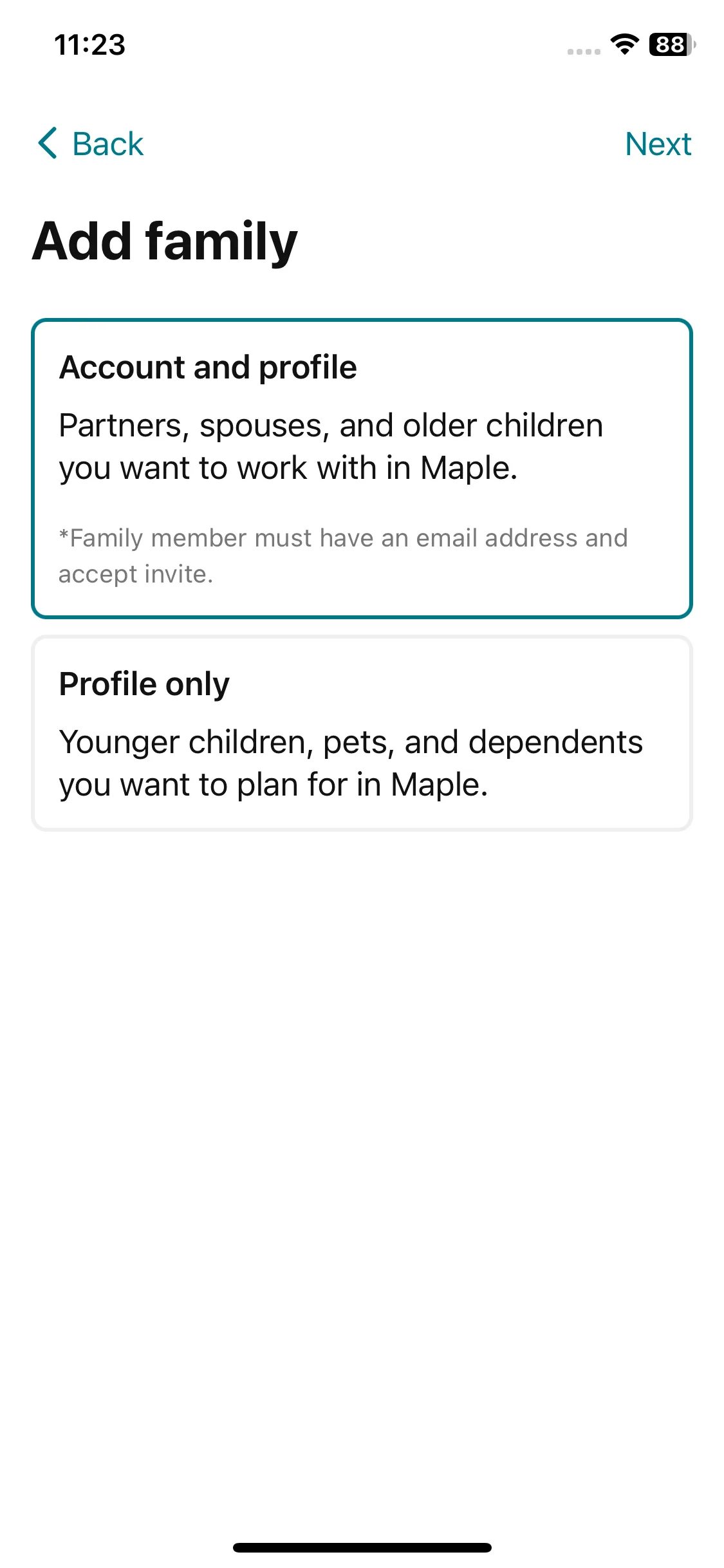Tap Next to continue

pyautogui.click(x=657, y=144)
